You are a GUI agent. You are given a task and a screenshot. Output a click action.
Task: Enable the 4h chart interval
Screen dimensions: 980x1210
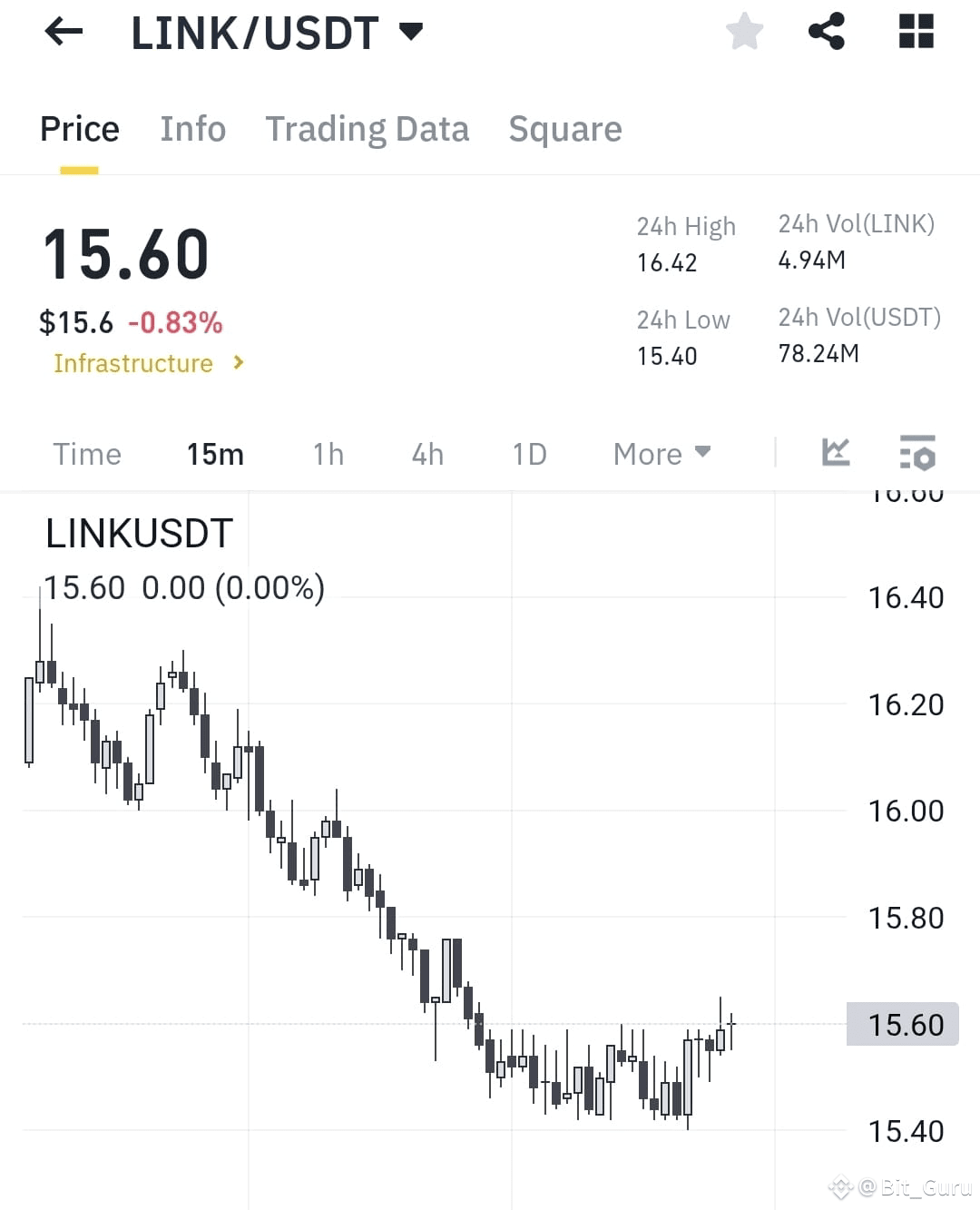(x=426, y=453)
